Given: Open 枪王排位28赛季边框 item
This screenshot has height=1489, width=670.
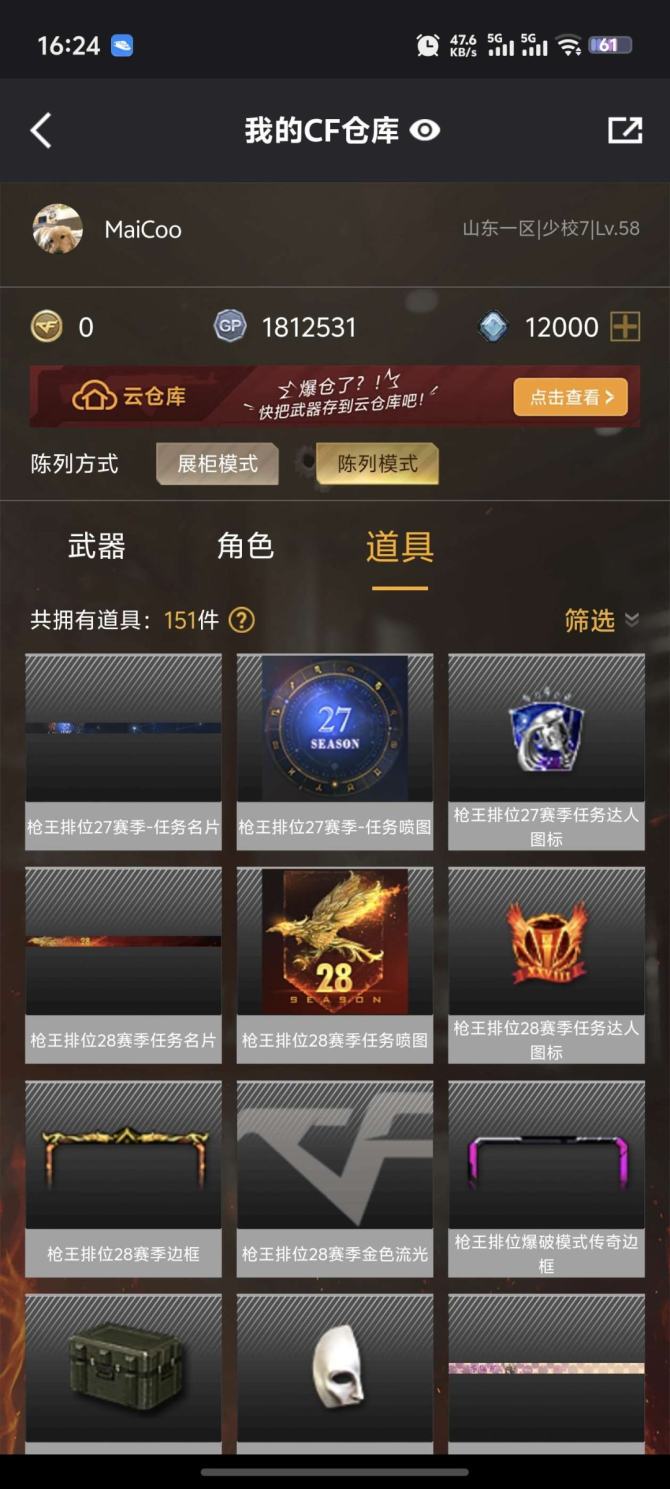Looking at the screenshot, I should [123, 1178].
